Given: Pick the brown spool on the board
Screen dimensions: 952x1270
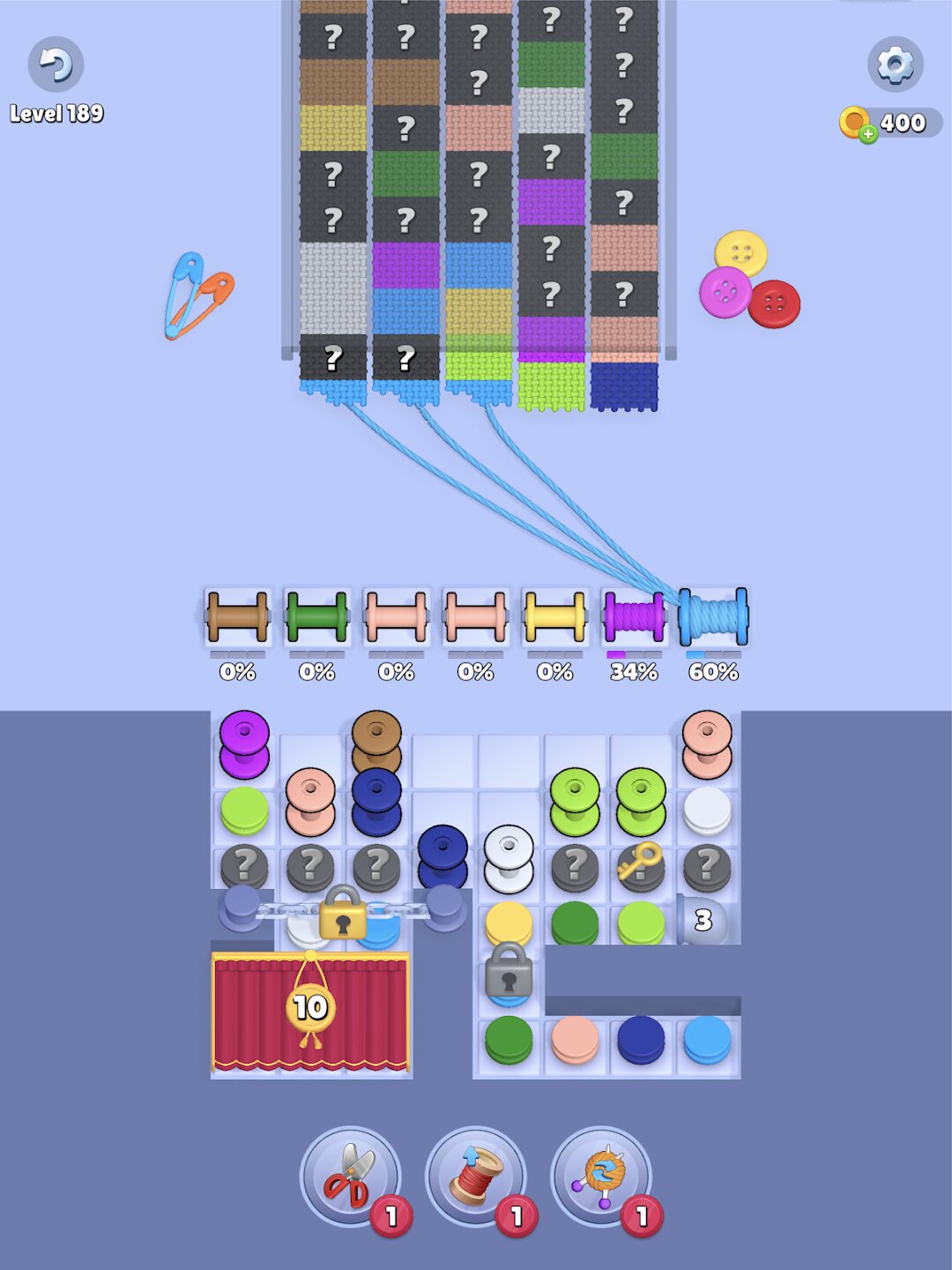Looking at the screenshot, I should (x=376, y=739).
